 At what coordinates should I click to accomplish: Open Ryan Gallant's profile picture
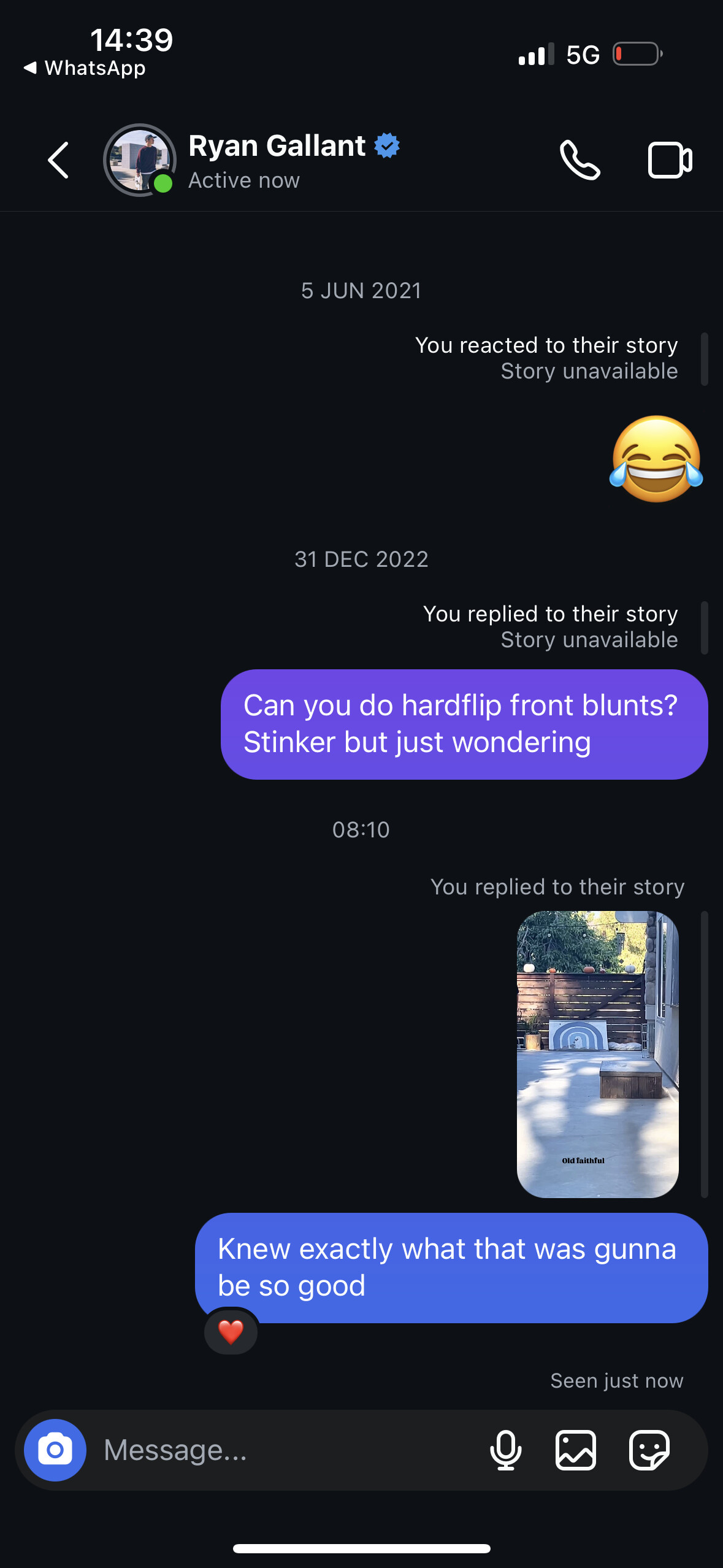(140, 160)
